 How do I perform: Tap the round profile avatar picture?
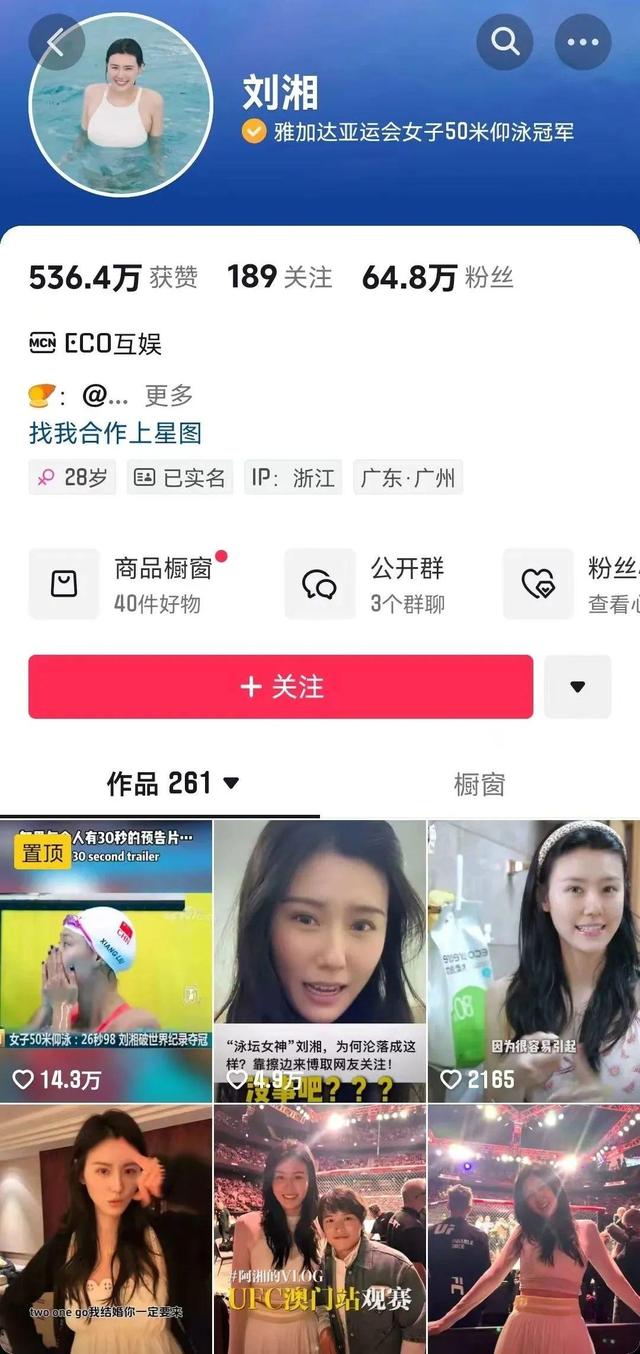(122, 106)
